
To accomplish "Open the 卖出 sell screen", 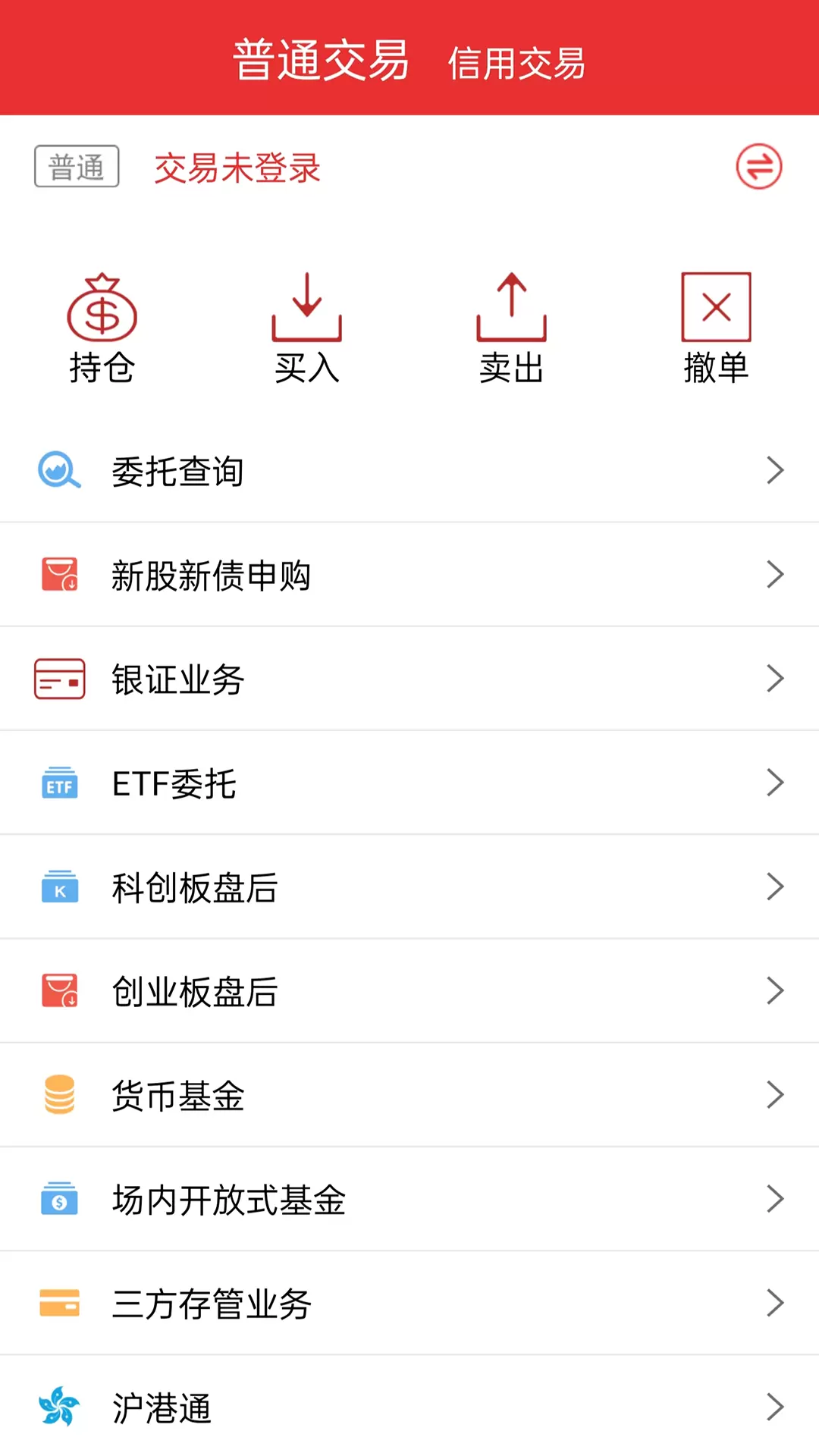I will (x=512, y=328).
